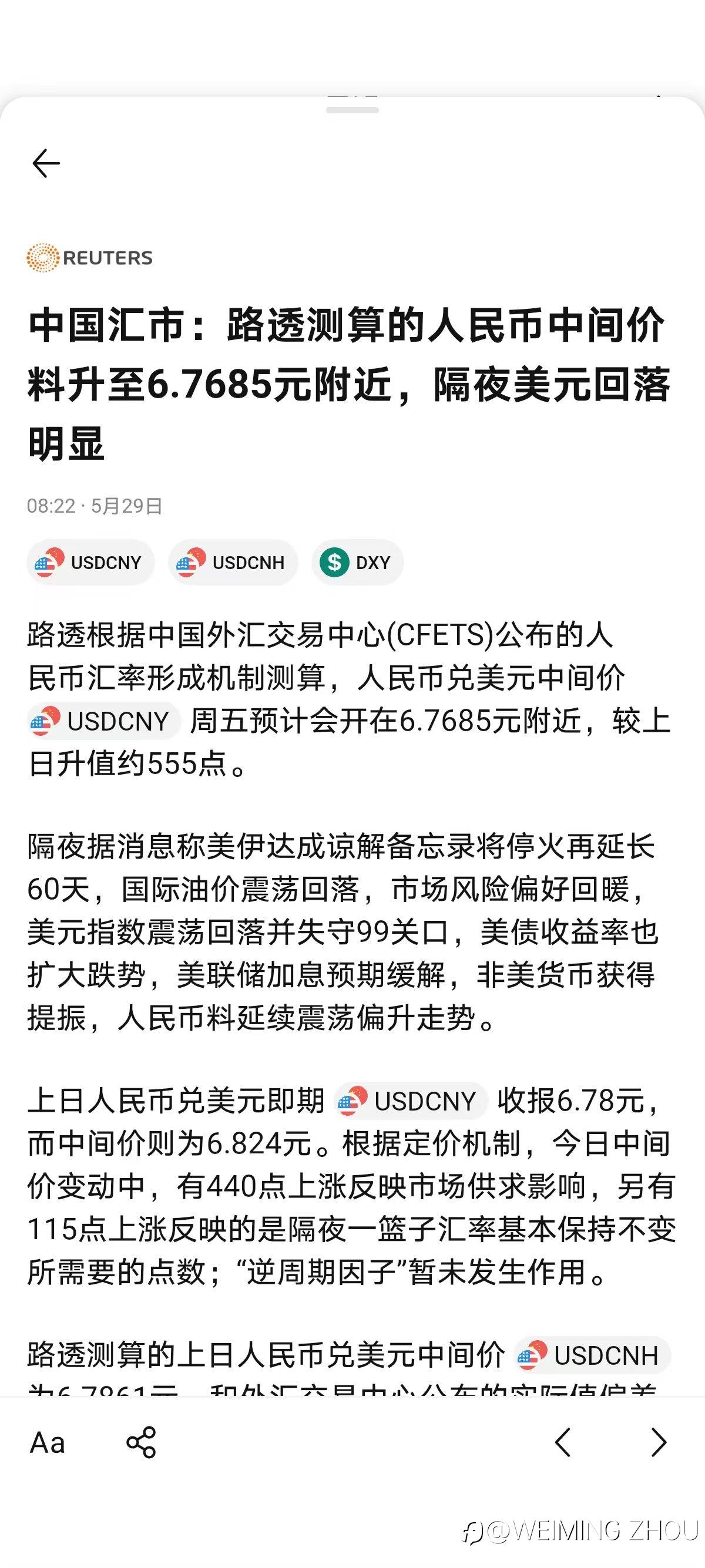
Task: Open the USDCNY chip under the date
Action: (x=90, y=563)
